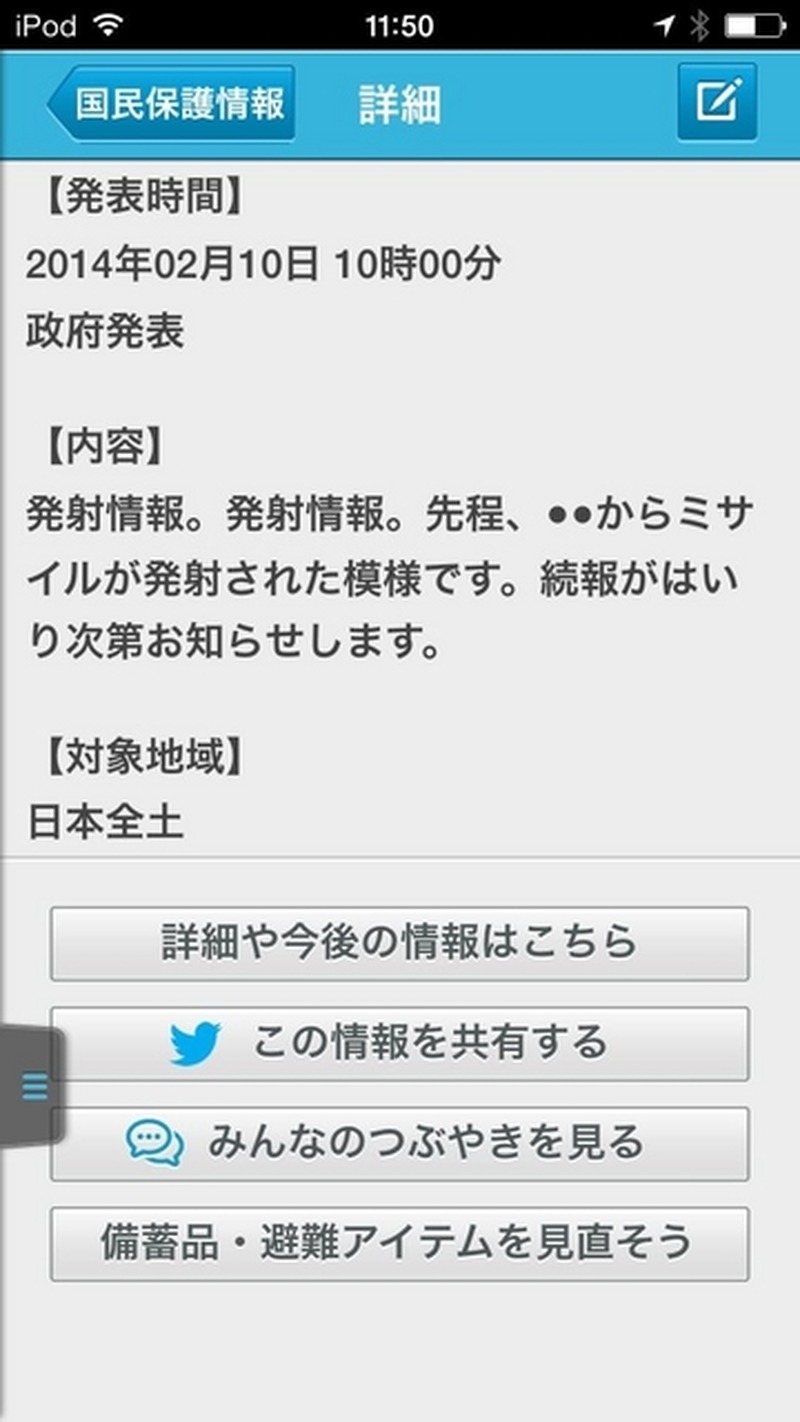This screenshot has width=800, height=1422.
Task: Tap the compose edit icon
Action: click(x=716, y=102)
